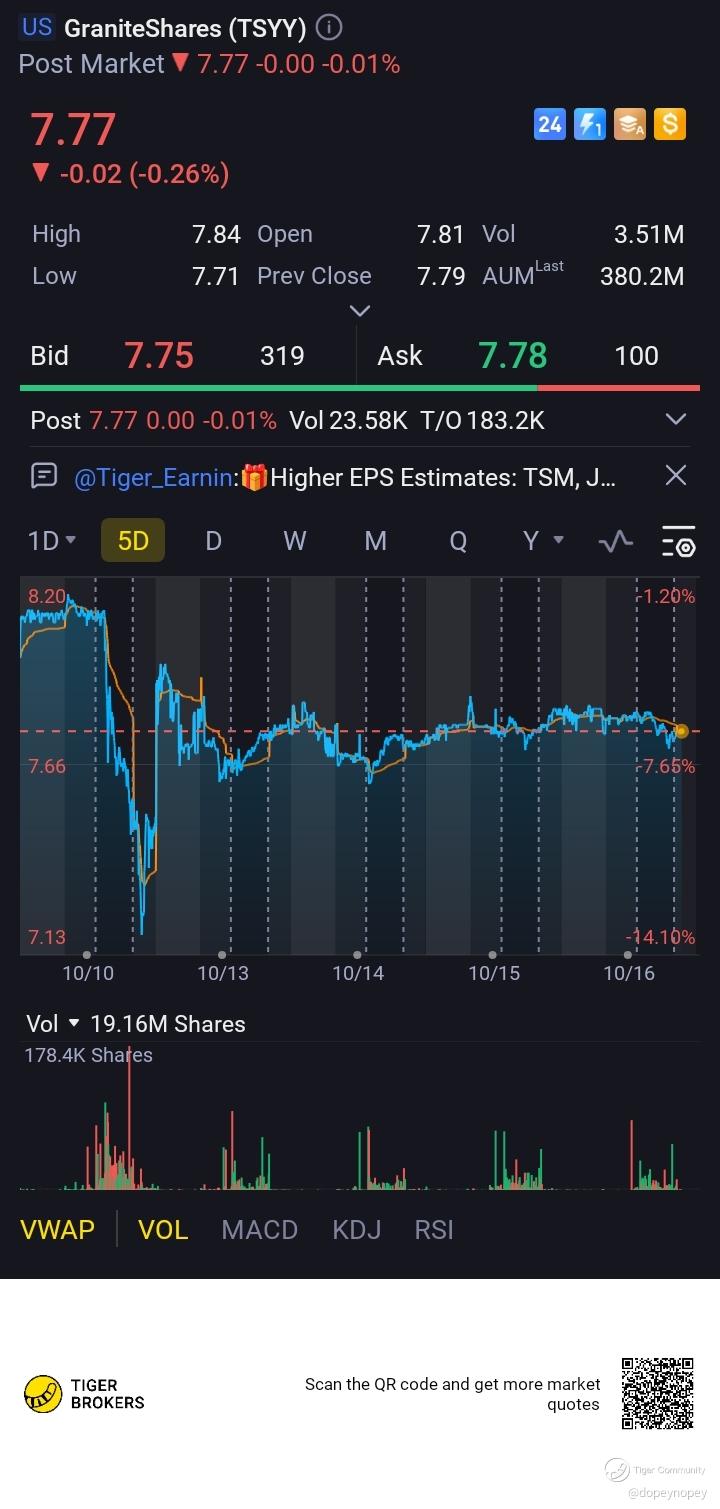Image resolution: width=720 pixels, height=1509 pixels.
Task: Open the @Tiger_Earnin Higher EPS Estimates post
Action: tap(345, 477)
